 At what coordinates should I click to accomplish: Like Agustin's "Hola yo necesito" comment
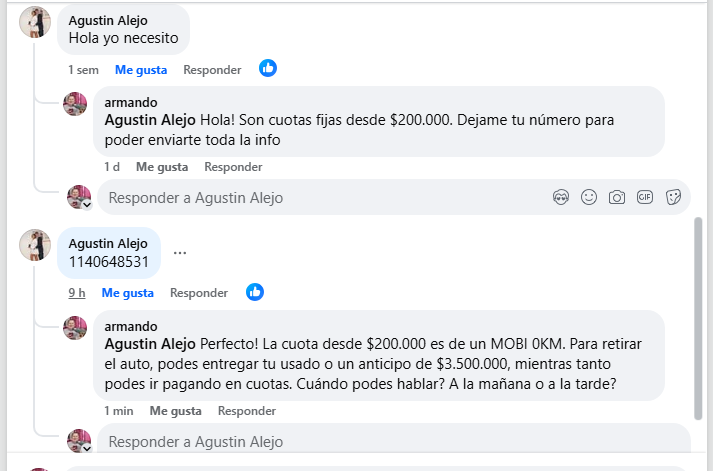click(139, 70)
